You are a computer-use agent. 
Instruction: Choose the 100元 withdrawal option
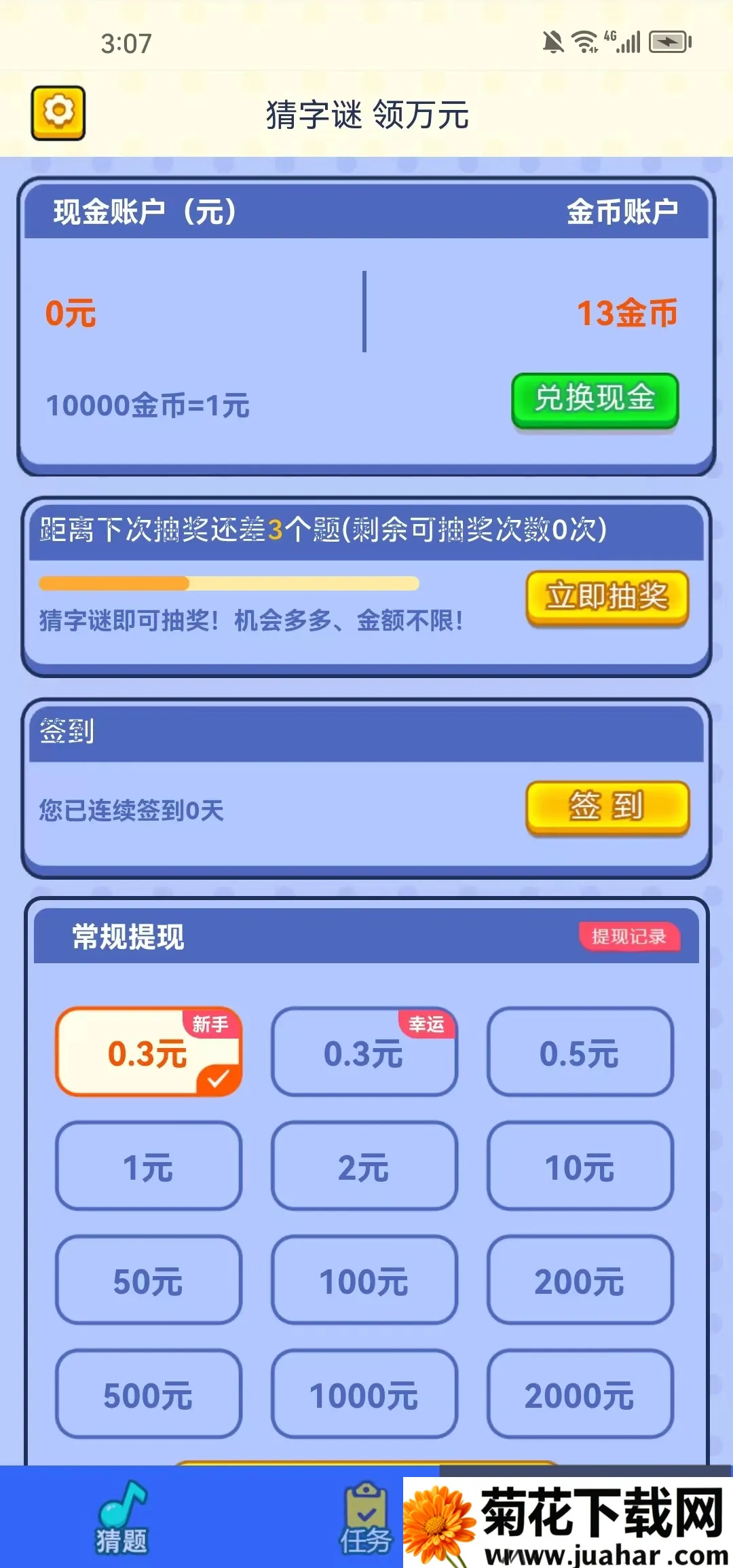click(364, 1280)
